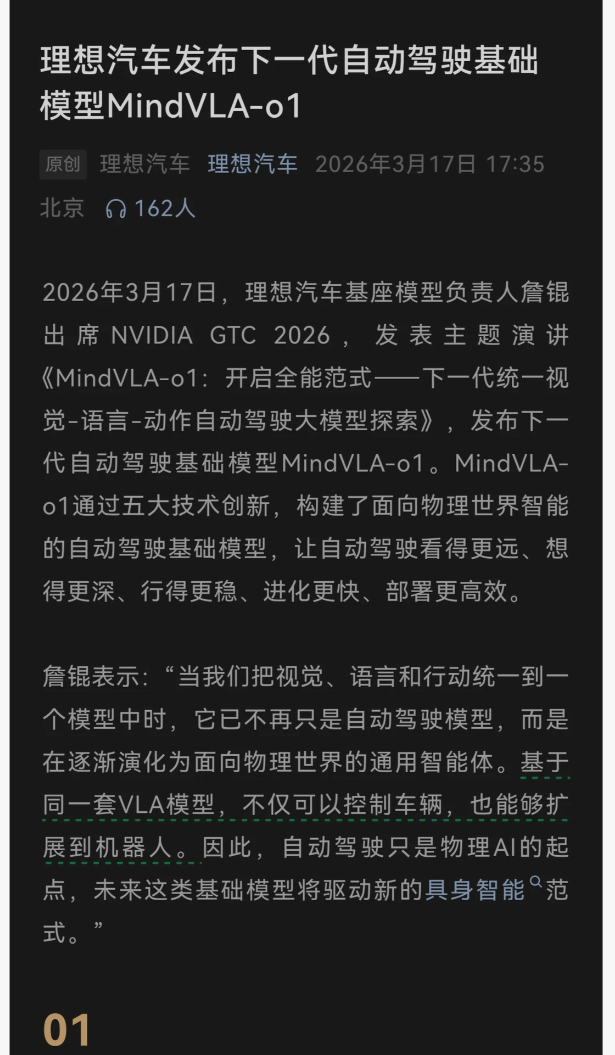Open the 具身智能 search keyword link
This screenshot has height=1055, width=615.
point(475,889)
